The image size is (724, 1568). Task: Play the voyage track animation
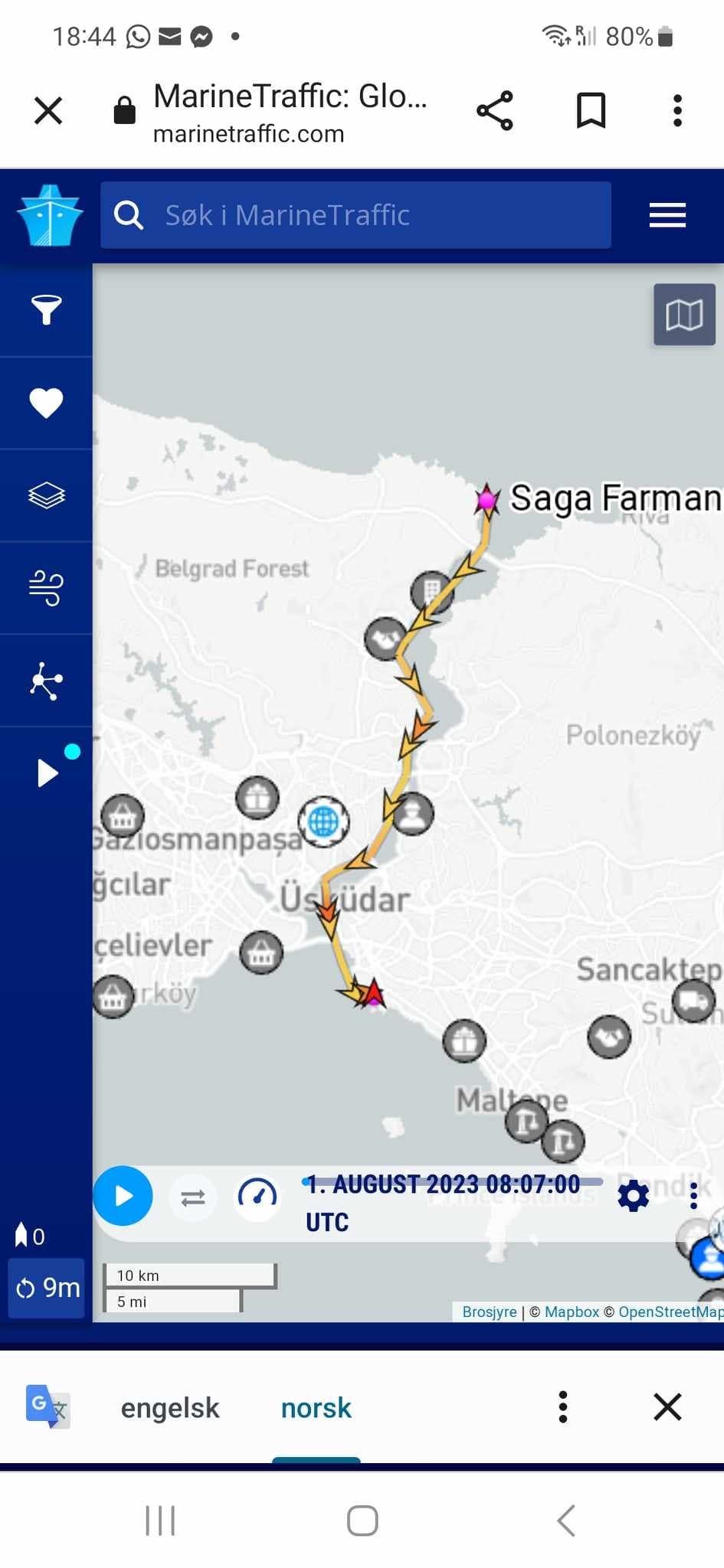(x=123, y=1196)
